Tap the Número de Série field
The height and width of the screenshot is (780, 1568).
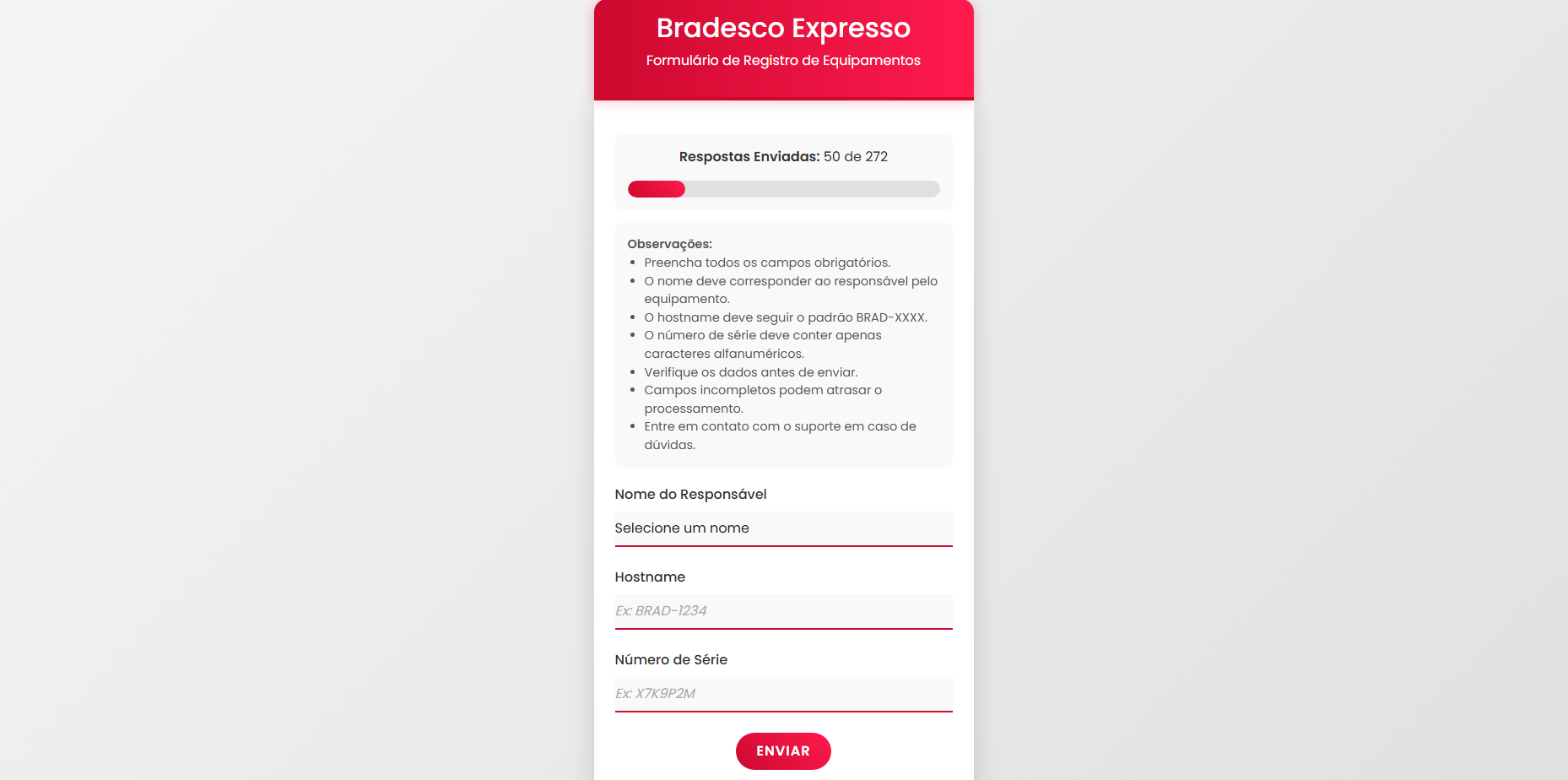pos(783,694)
